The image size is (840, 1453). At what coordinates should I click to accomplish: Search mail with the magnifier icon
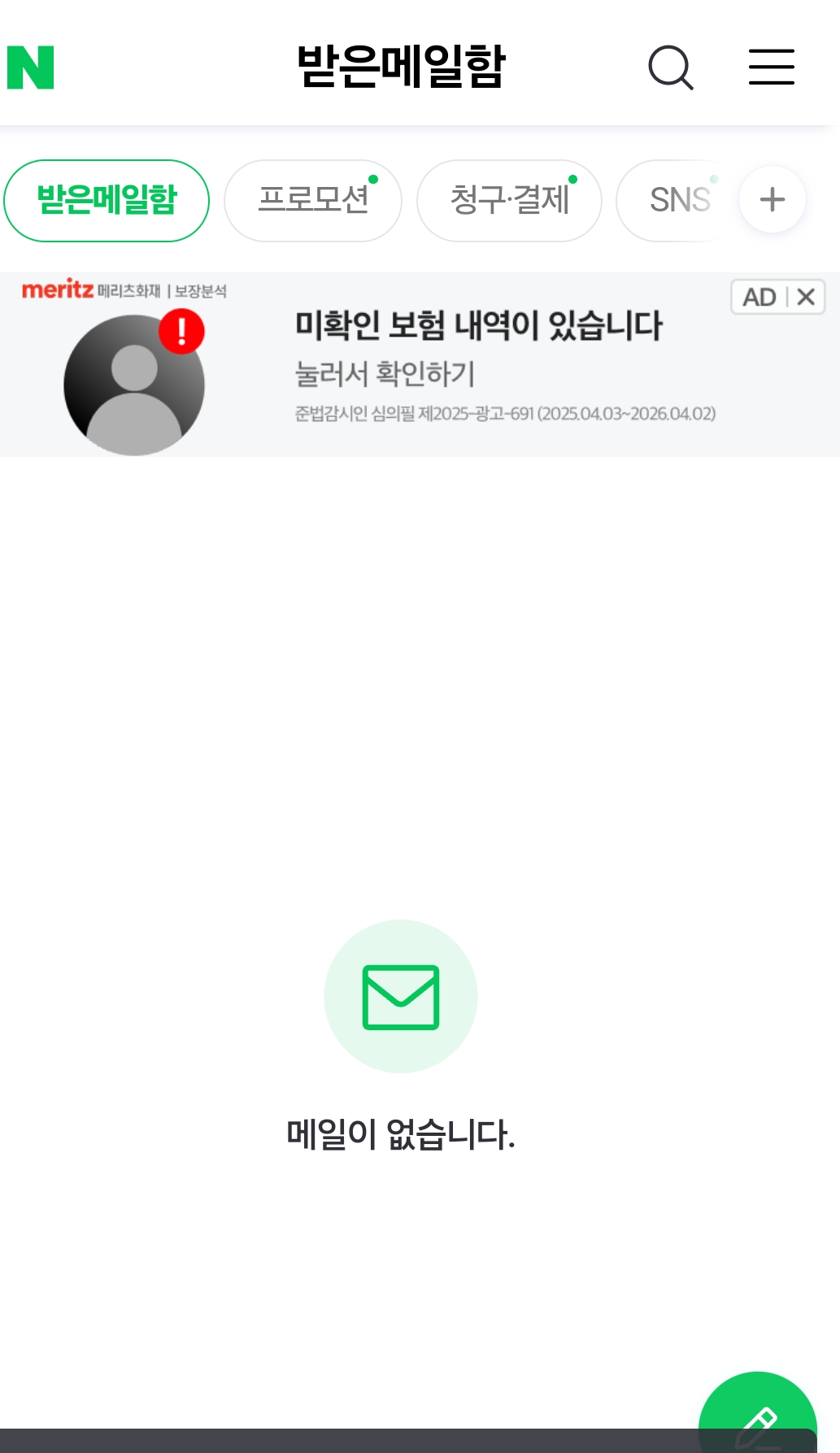[x=670, y=67]
